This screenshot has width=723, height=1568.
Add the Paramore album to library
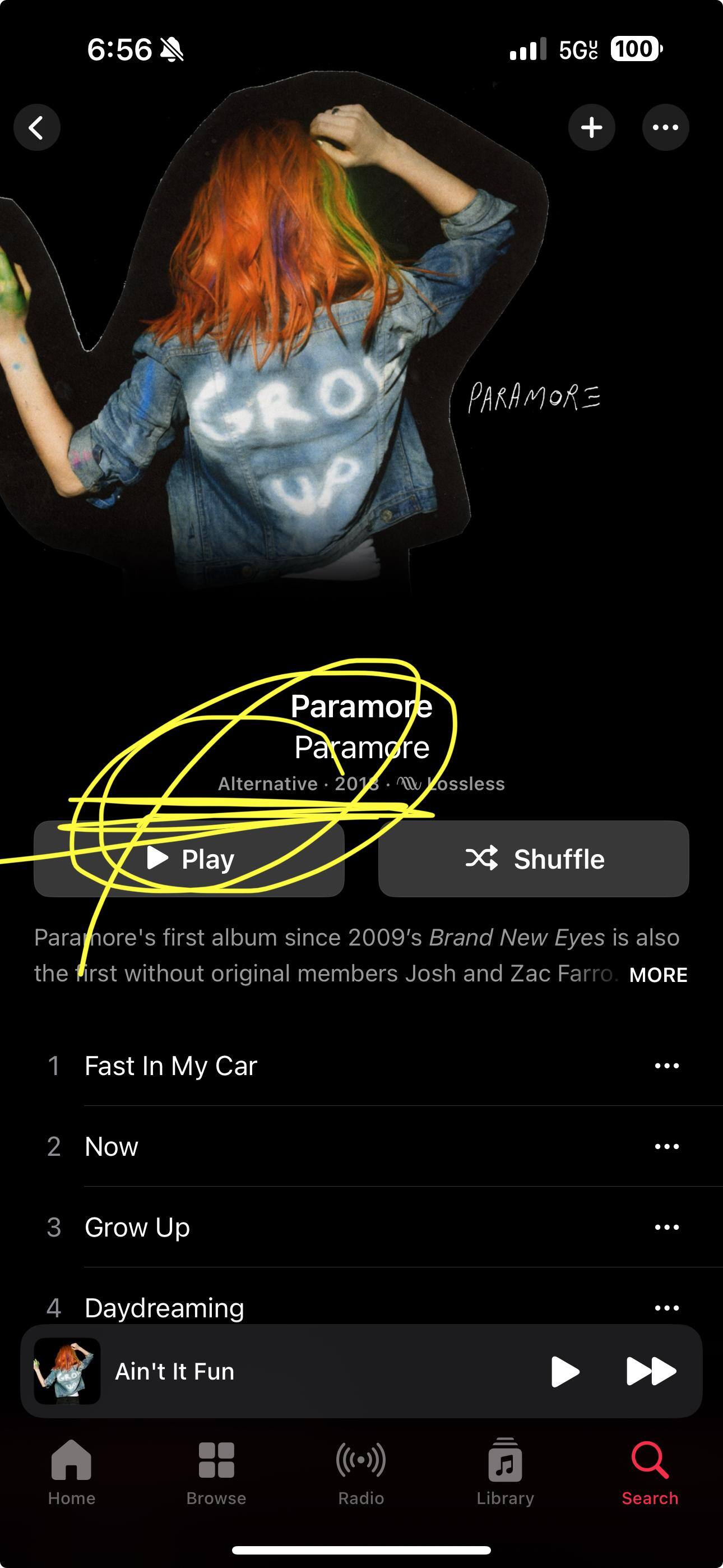(x=591, y=127)
